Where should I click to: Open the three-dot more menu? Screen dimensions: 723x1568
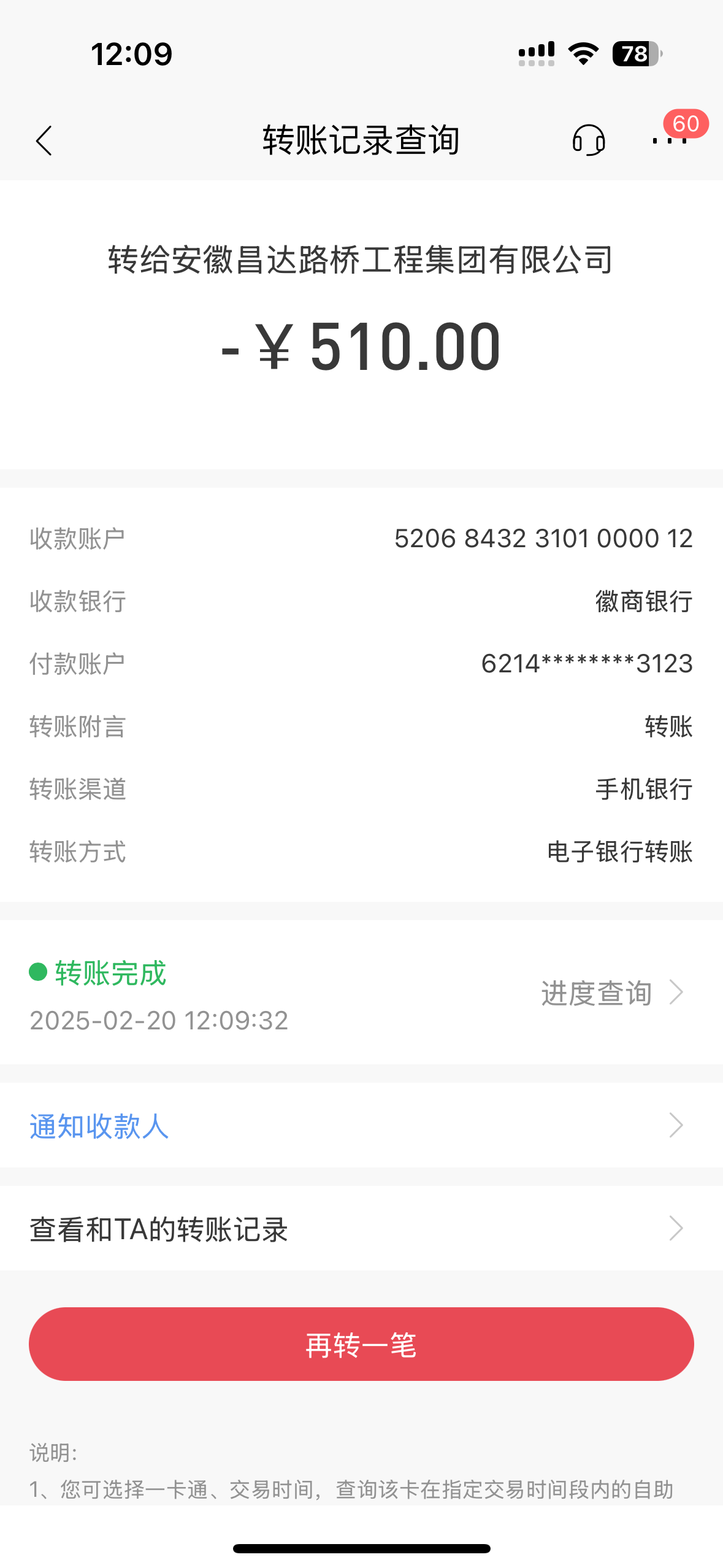tap(670, 140)
